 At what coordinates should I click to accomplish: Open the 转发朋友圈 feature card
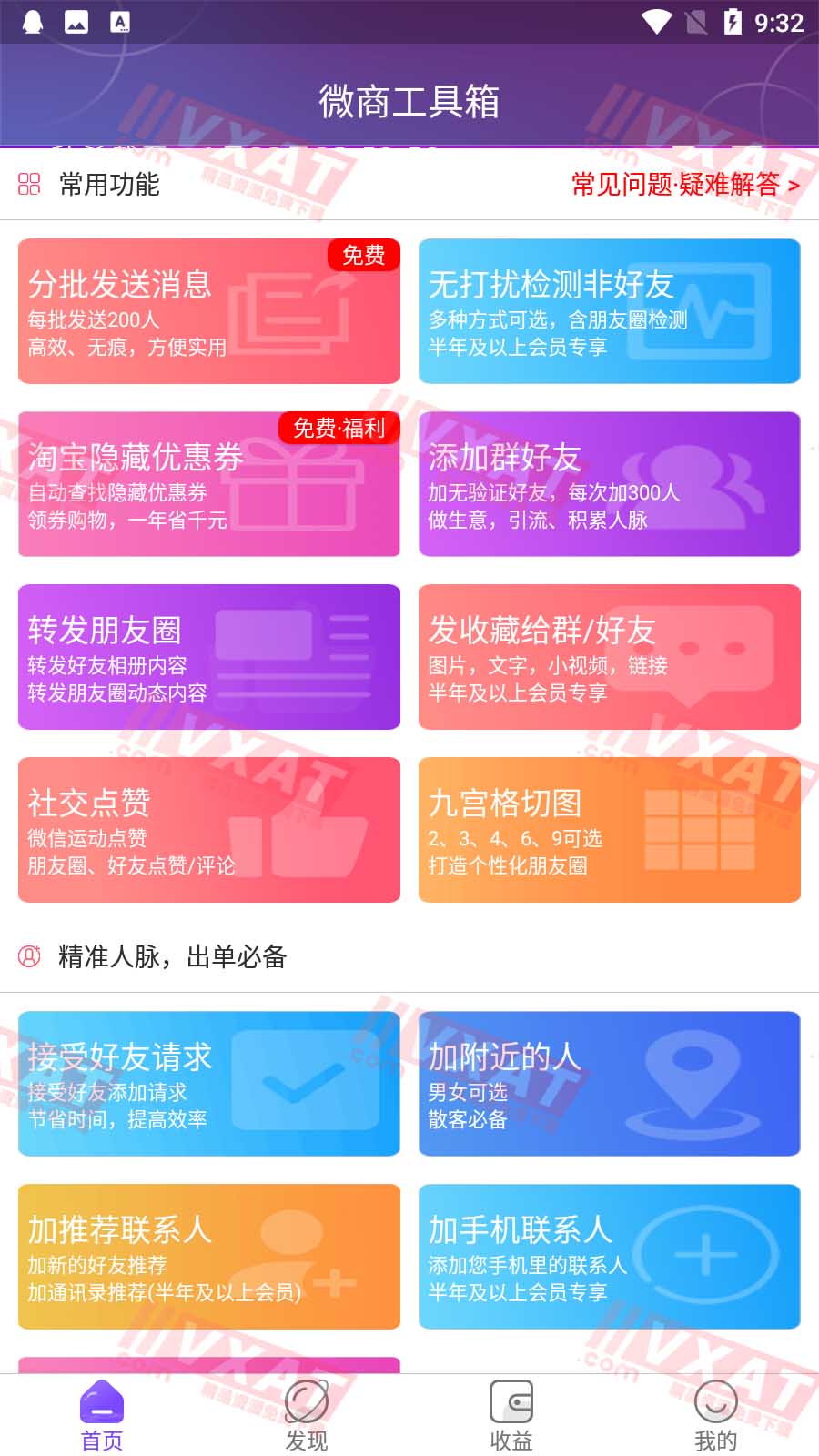(x=209, y=655)
